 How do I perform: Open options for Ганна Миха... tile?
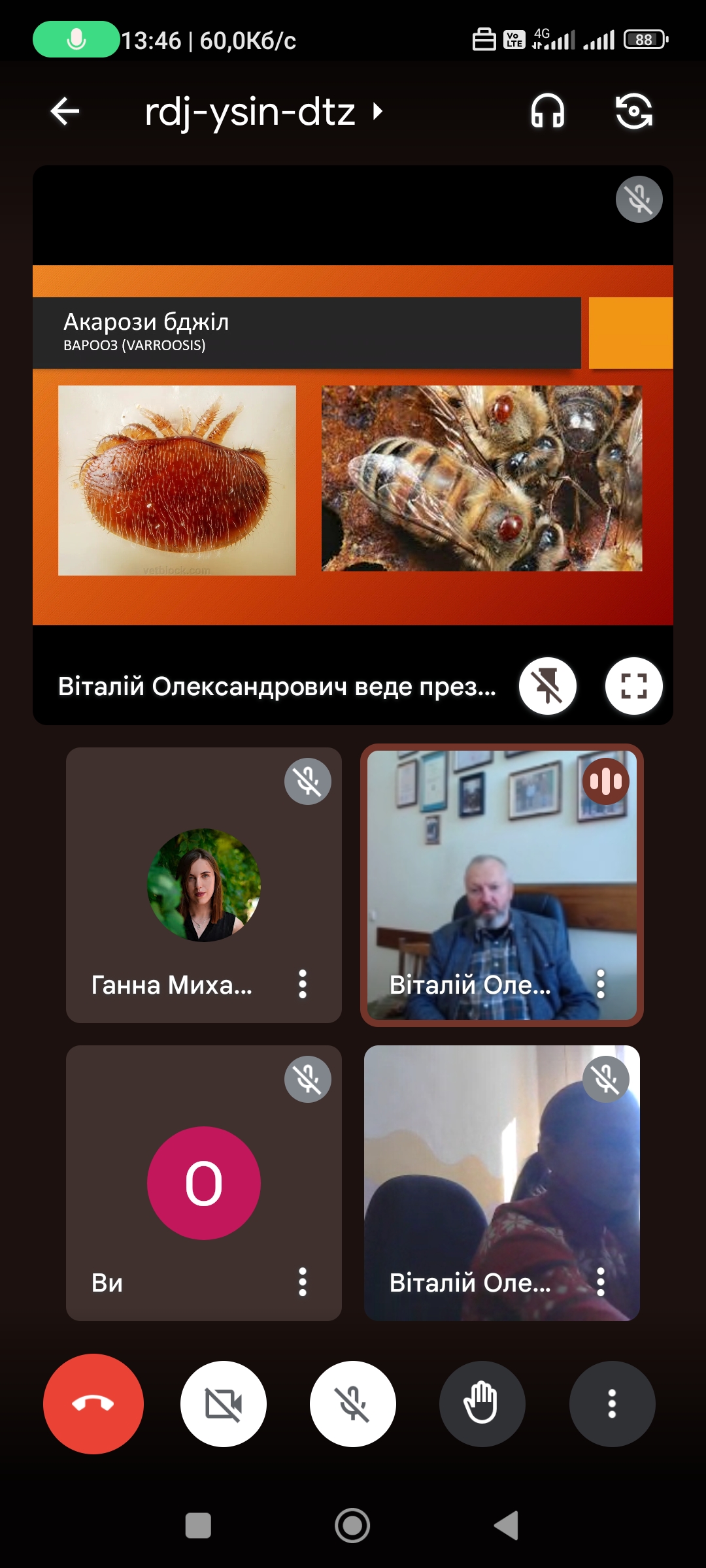(x=303, y=984)
